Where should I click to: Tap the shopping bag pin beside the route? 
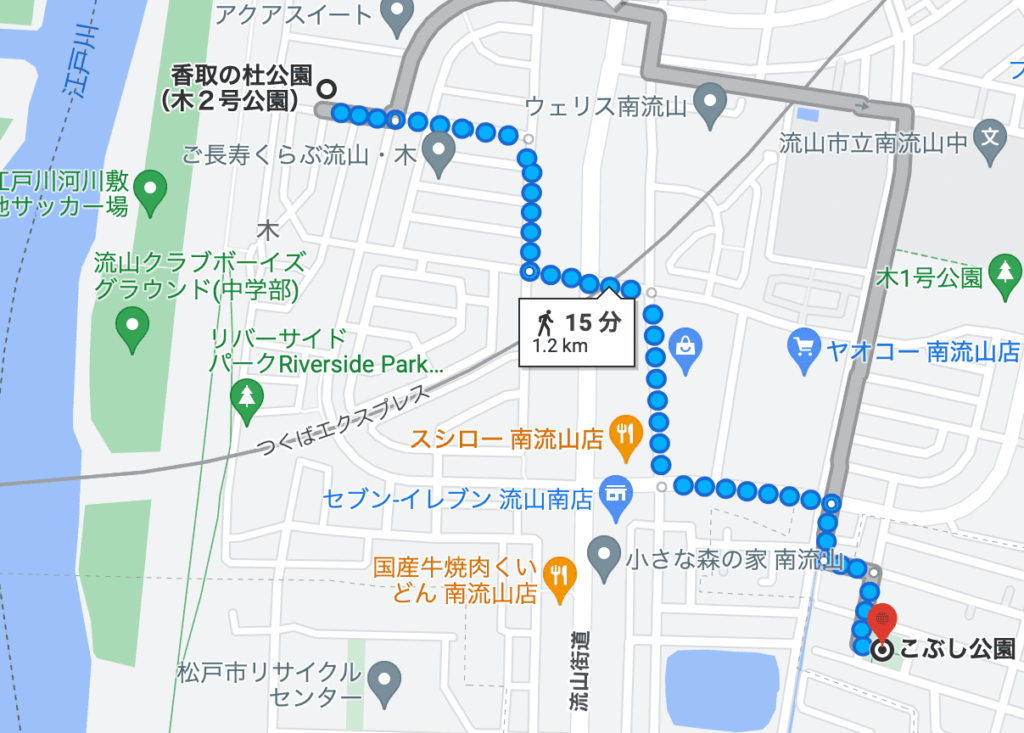point(686,350)
